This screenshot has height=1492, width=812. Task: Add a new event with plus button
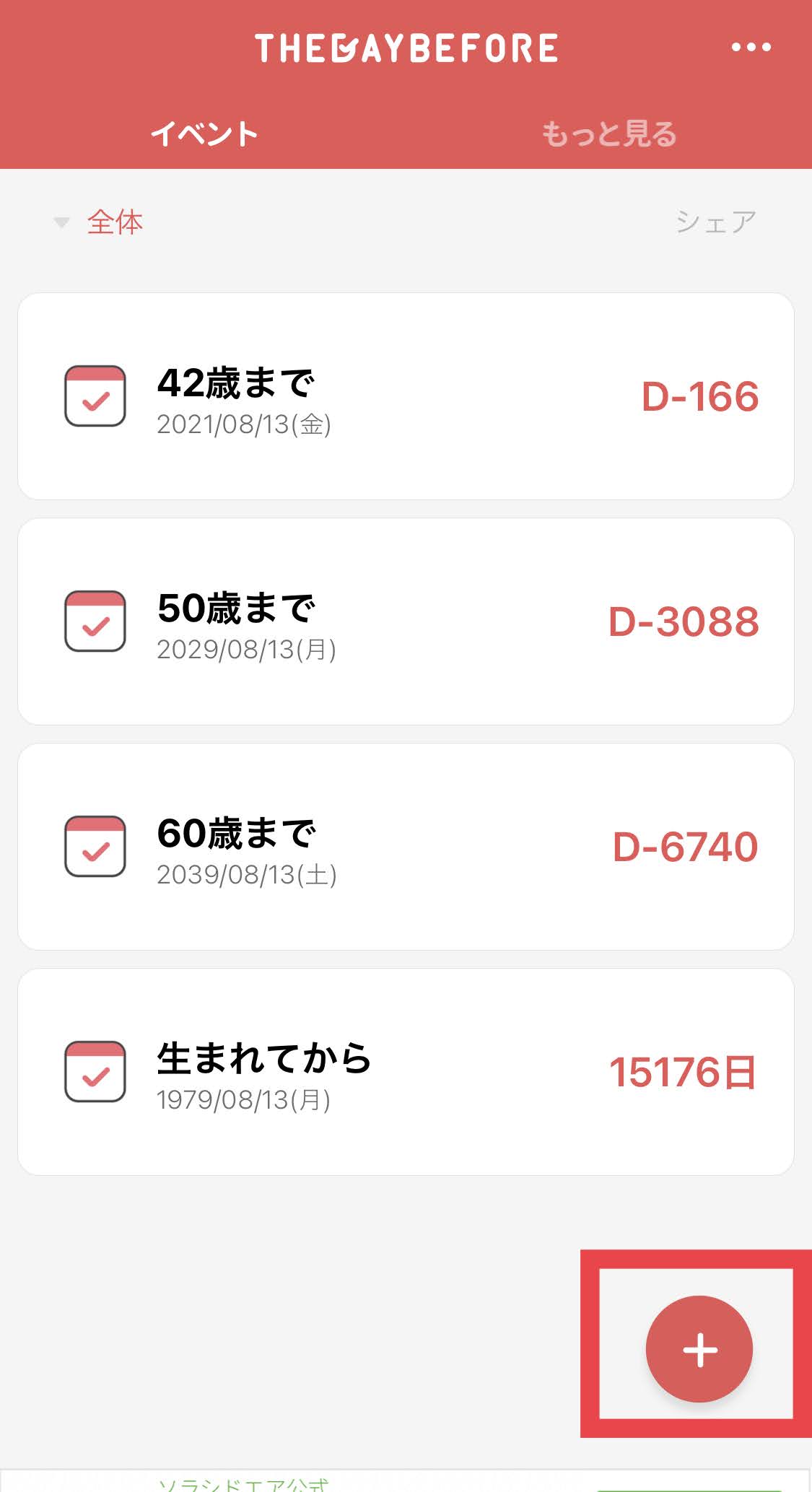click(x=699, y=1349)
